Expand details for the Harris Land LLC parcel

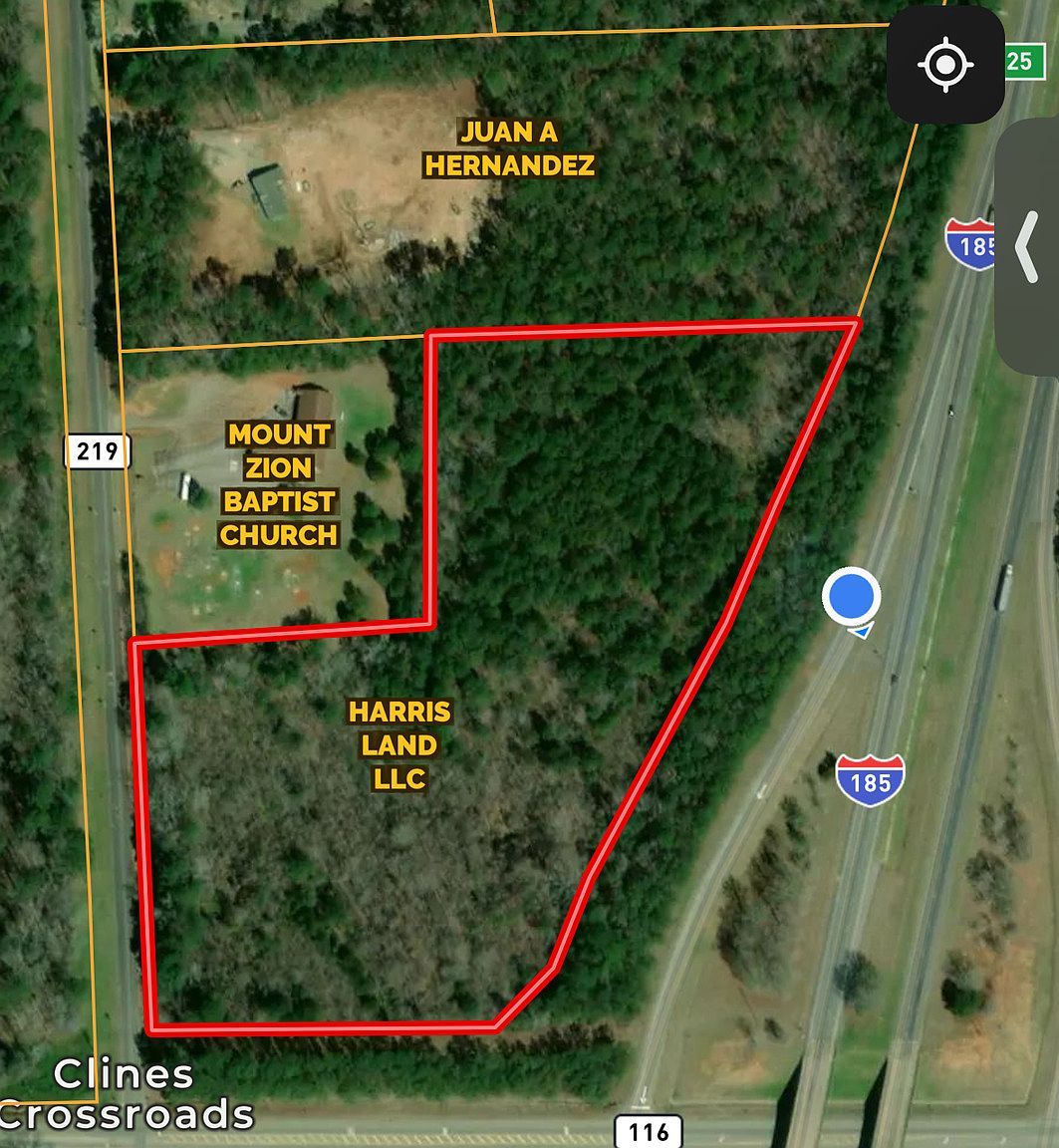click(400, 744)
